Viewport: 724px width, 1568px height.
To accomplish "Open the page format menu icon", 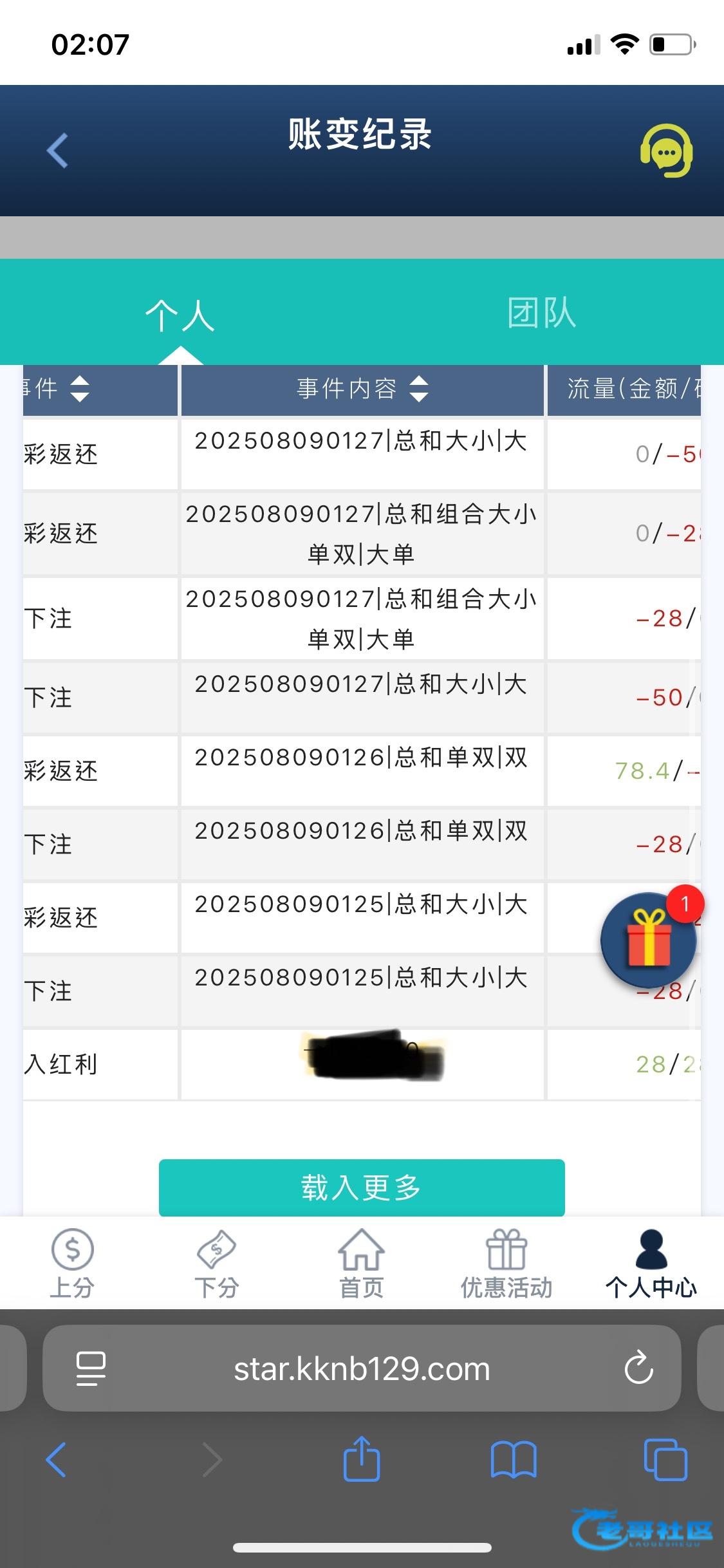I will pyautogui.click(x=91, y=1368).
